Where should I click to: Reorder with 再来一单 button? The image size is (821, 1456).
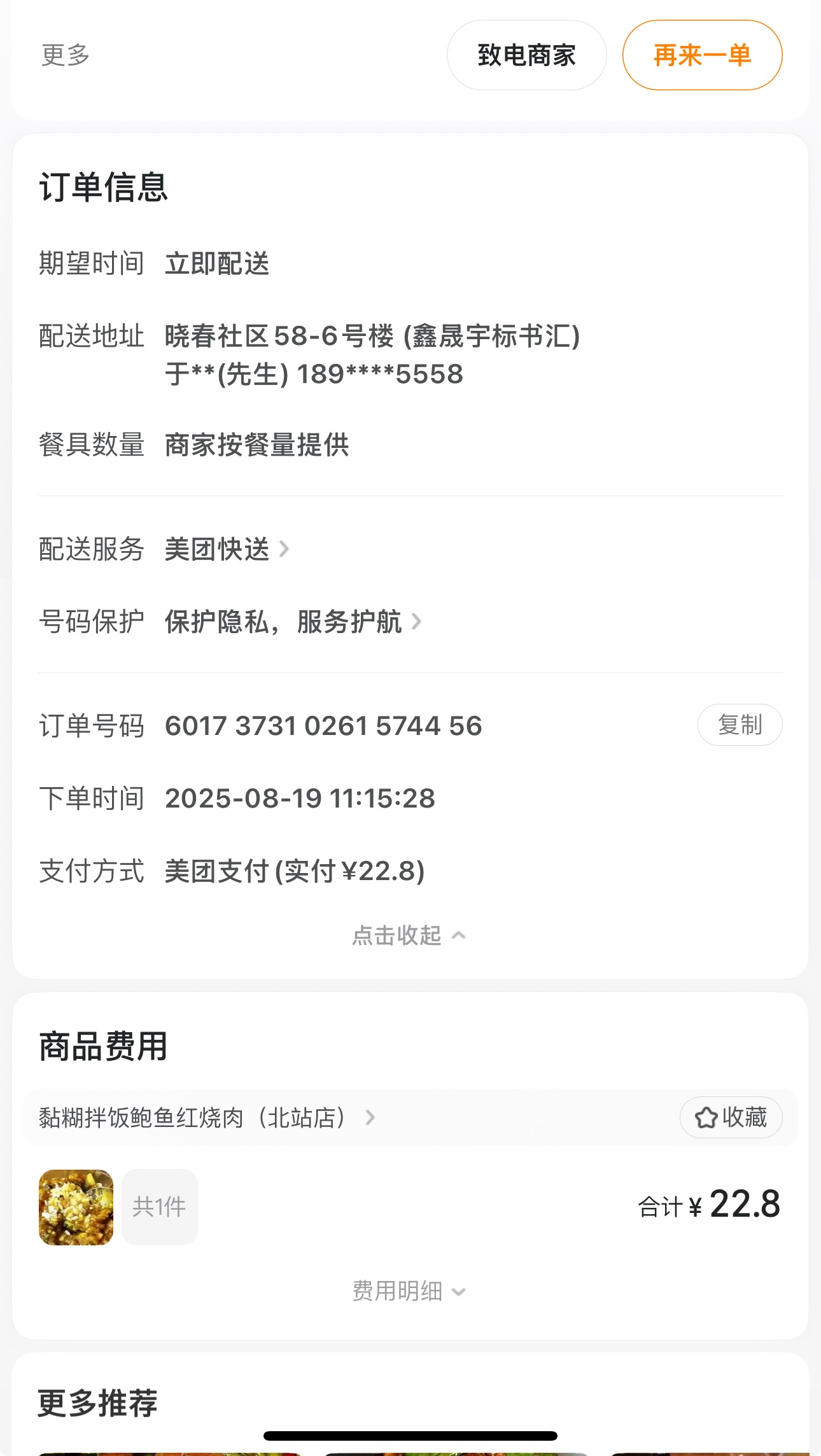point(702,55)
